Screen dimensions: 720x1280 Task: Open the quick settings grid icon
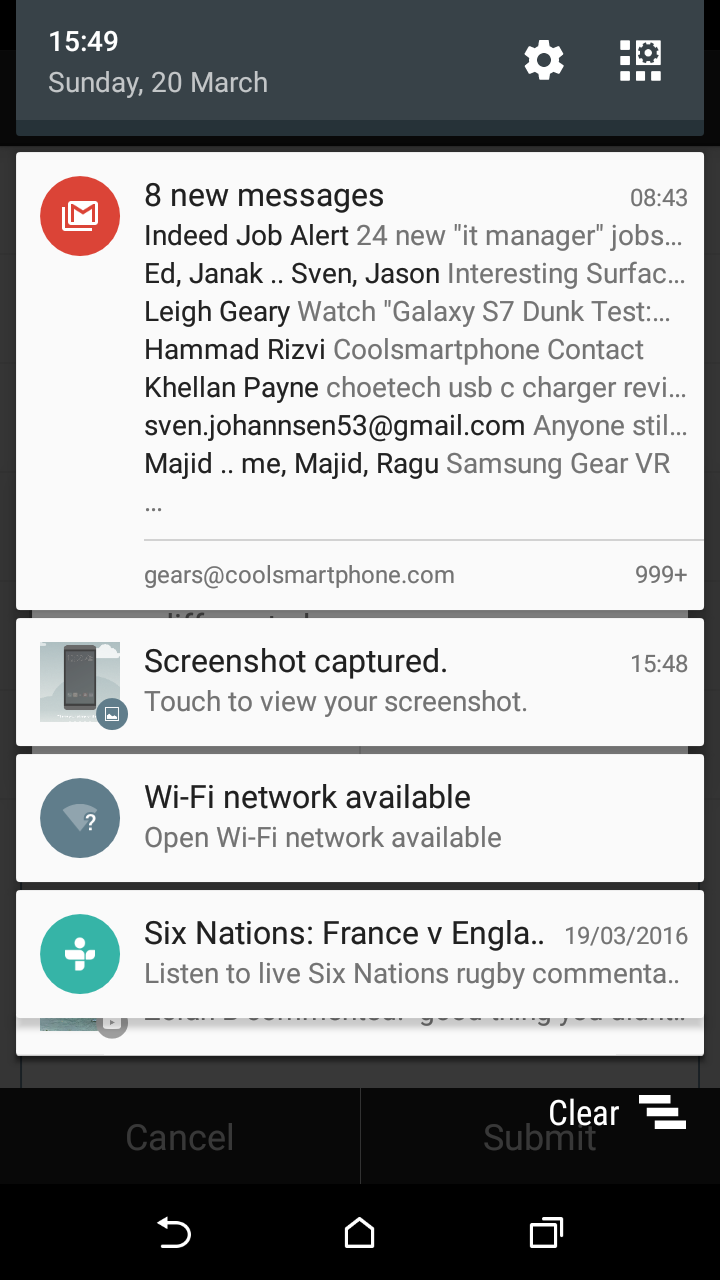[x=640, y=61]
